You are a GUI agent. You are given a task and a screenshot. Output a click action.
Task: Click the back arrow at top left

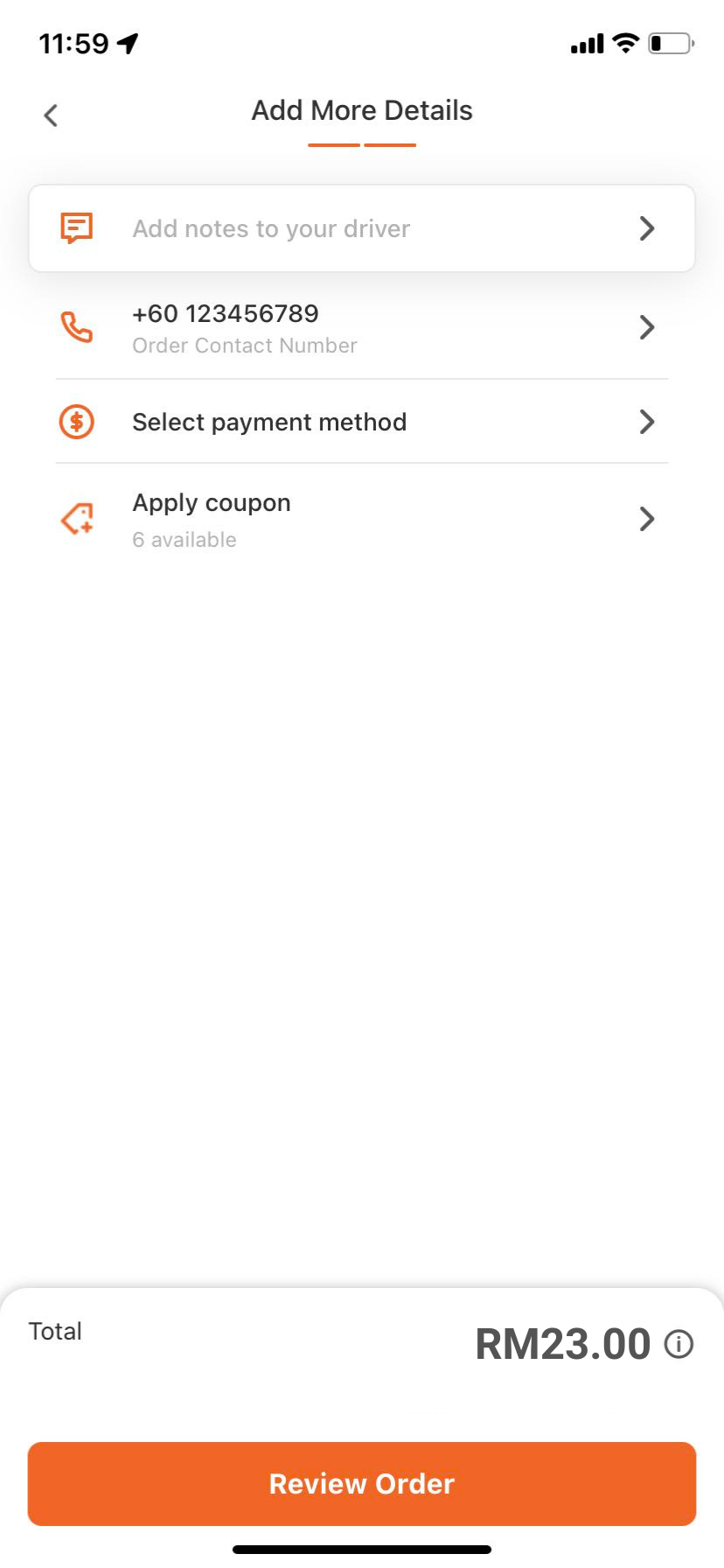(x=50, y=115)
